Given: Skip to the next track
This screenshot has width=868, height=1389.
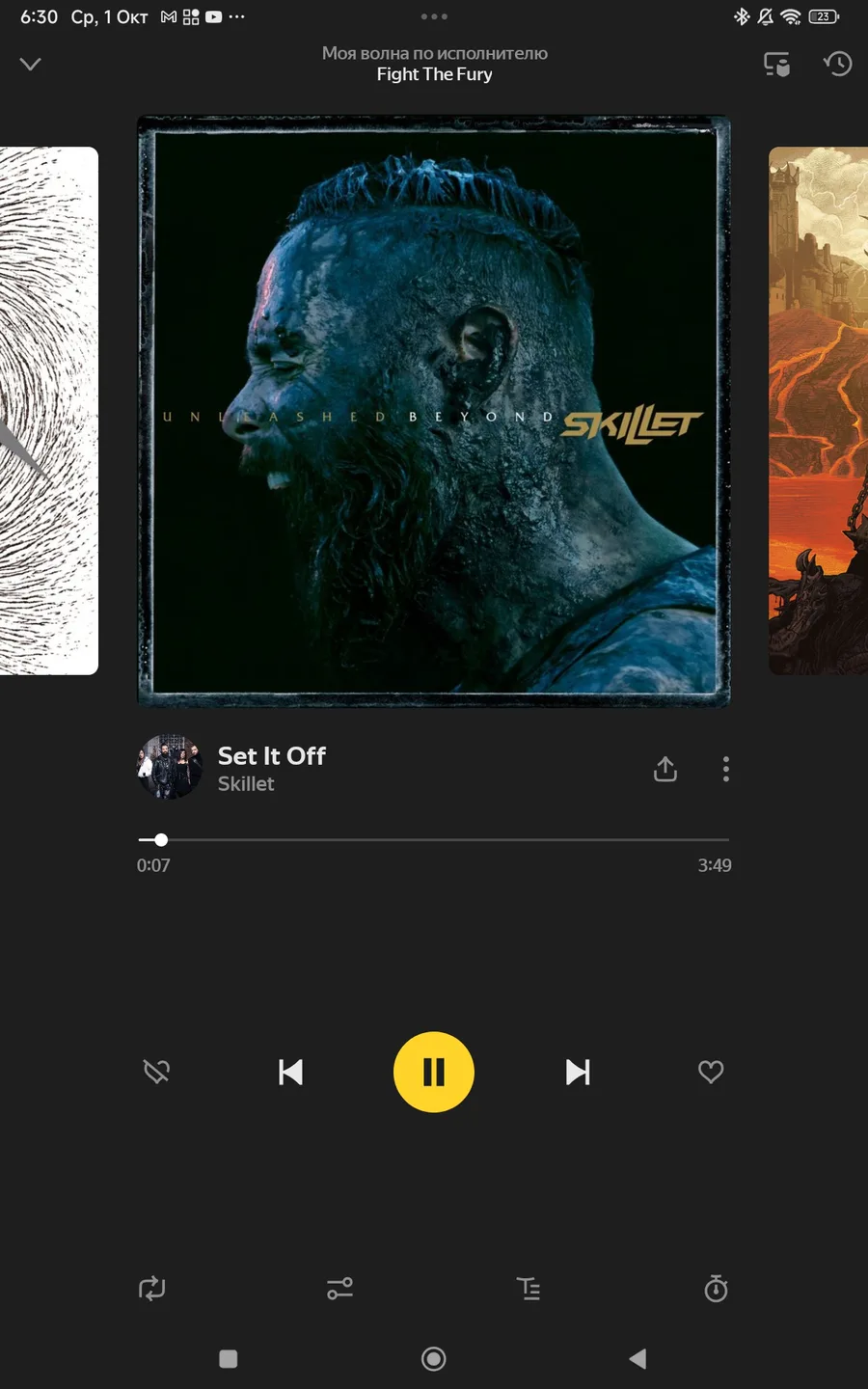Looking at the screenshot, I should [578, 1072].
